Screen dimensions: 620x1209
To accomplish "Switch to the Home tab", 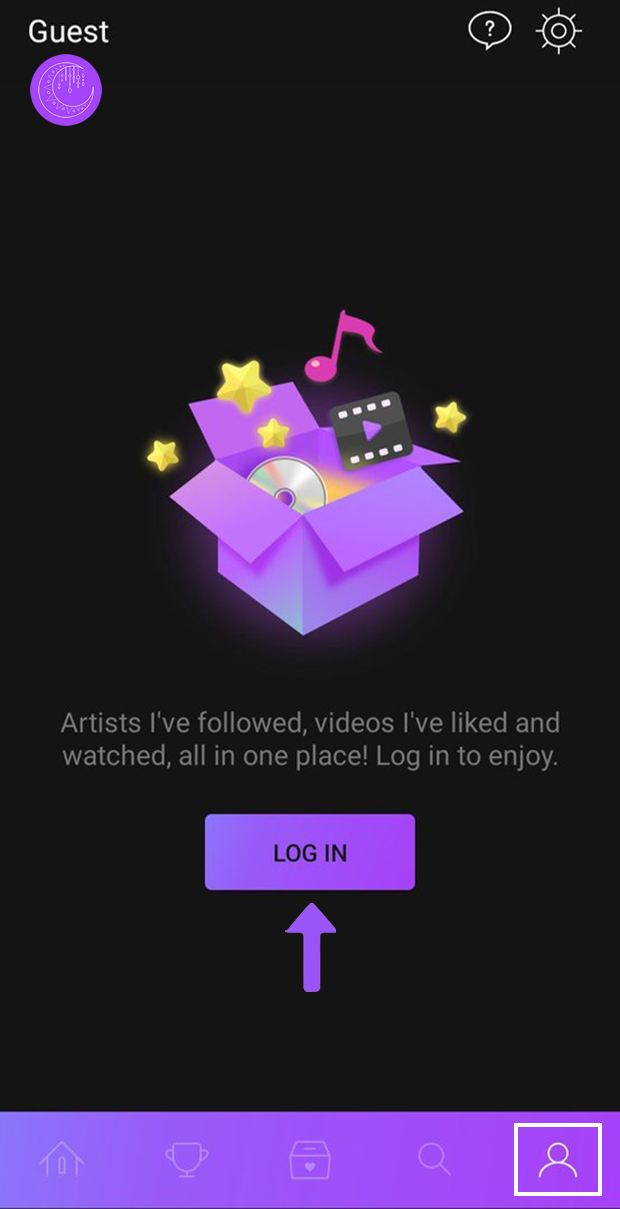I will pyautogui.click(x=62, y=1160).
